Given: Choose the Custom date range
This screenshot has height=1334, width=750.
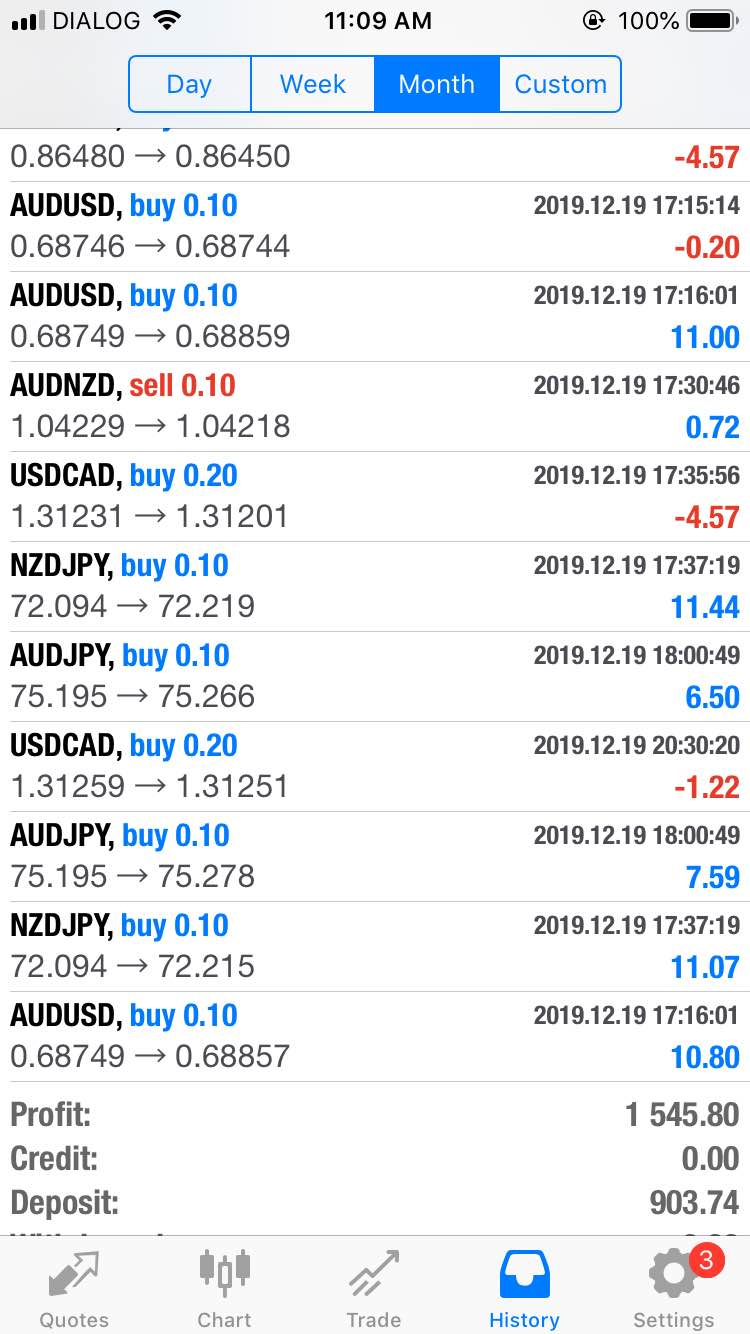Looking at the screenshot, I should pos(560,84).
